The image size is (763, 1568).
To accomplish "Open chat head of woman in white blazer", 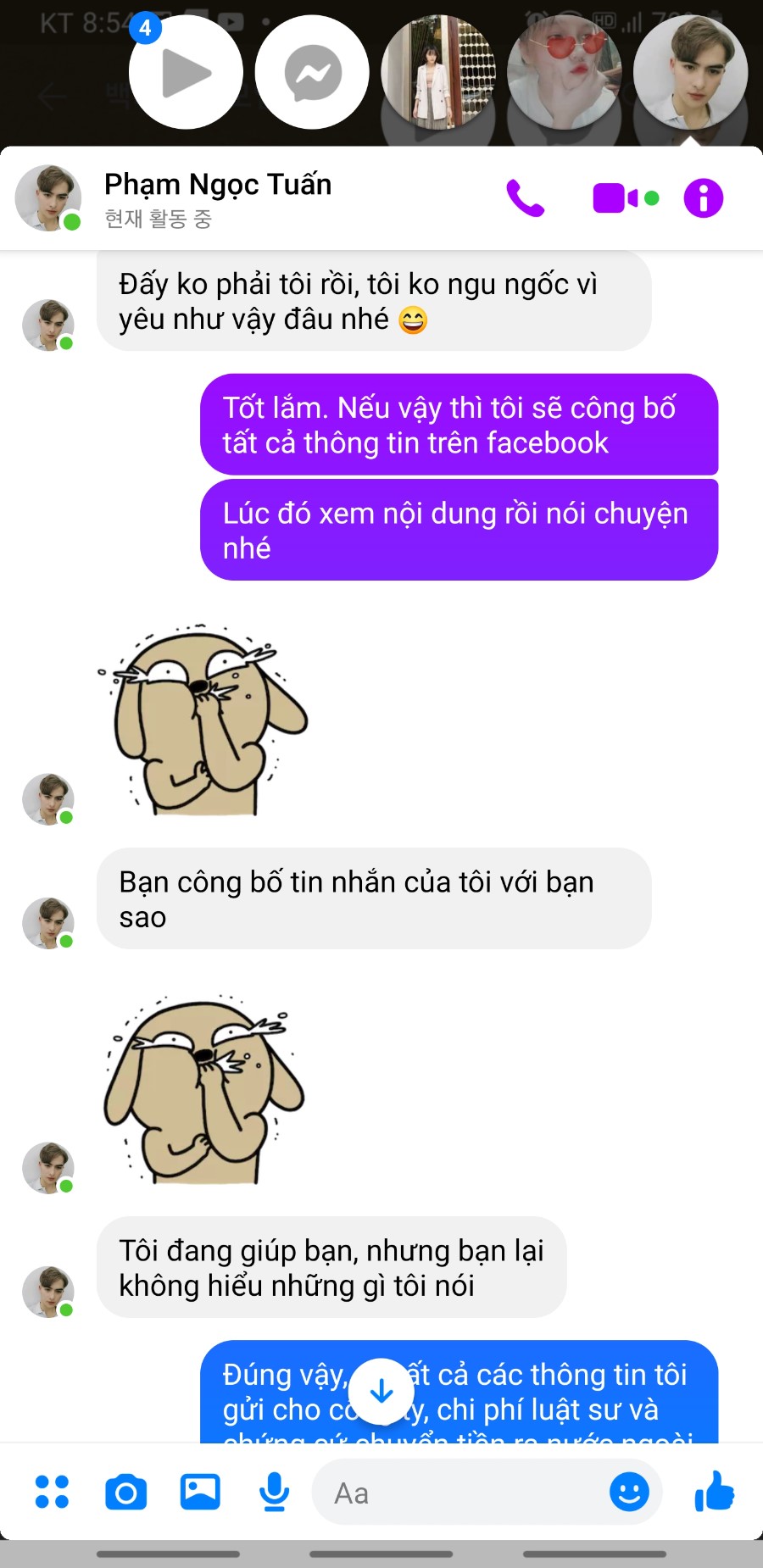I will (x=438, y=73).
